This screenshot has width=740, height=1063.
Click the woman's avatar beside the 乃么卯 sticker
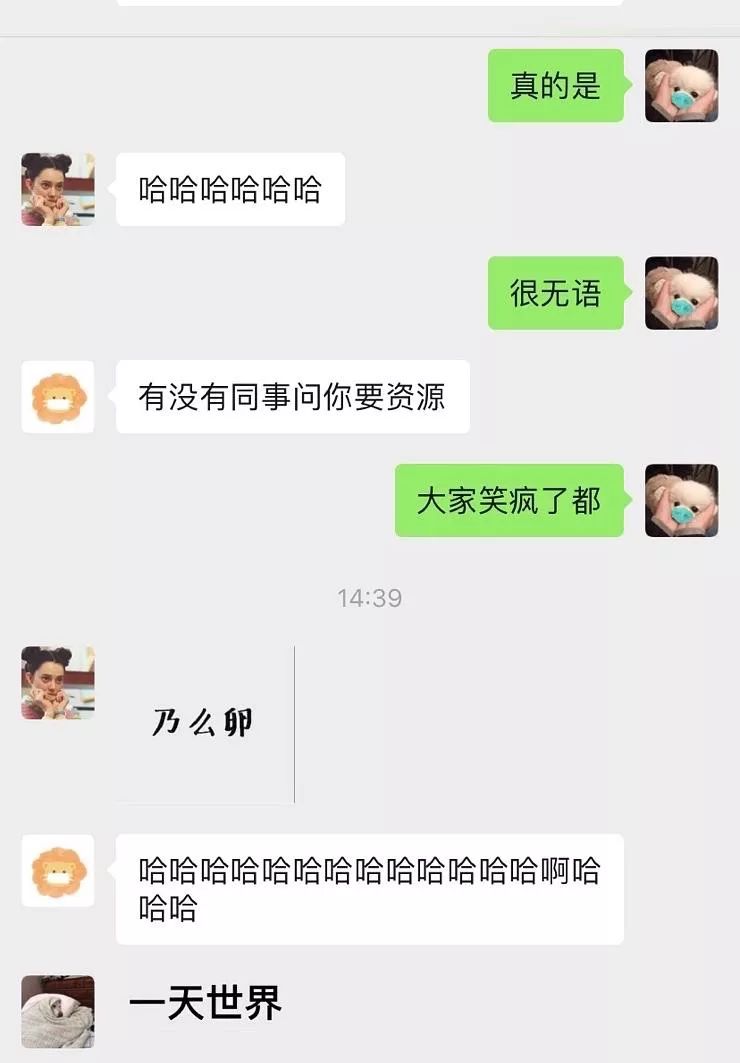(x=57, y=685)
